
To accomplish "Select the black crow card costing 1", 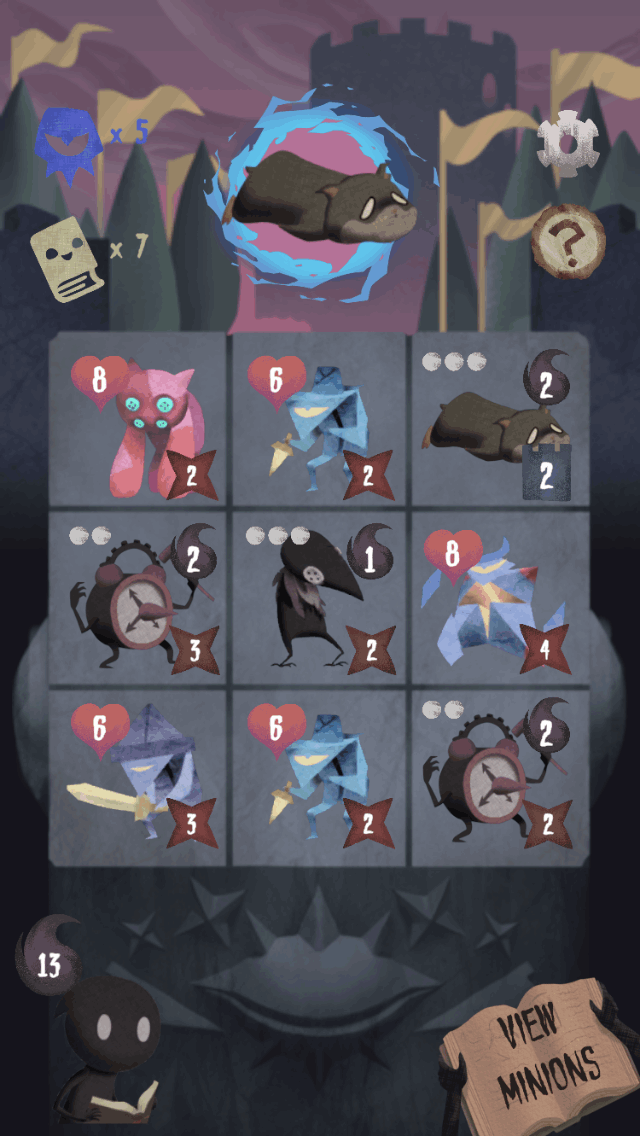I will pyautogui.click(x=318, y=600).
